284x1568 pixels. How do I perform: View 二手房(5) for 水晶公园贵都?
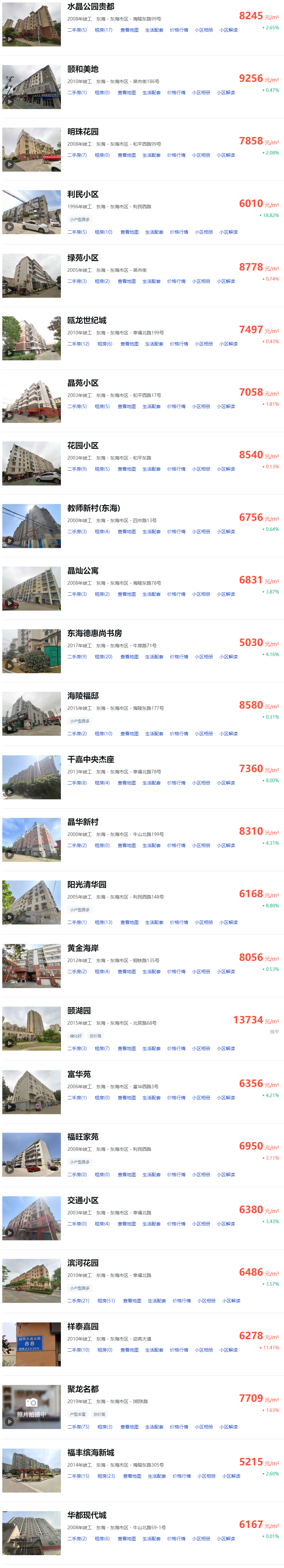click(x=77, y=30)
